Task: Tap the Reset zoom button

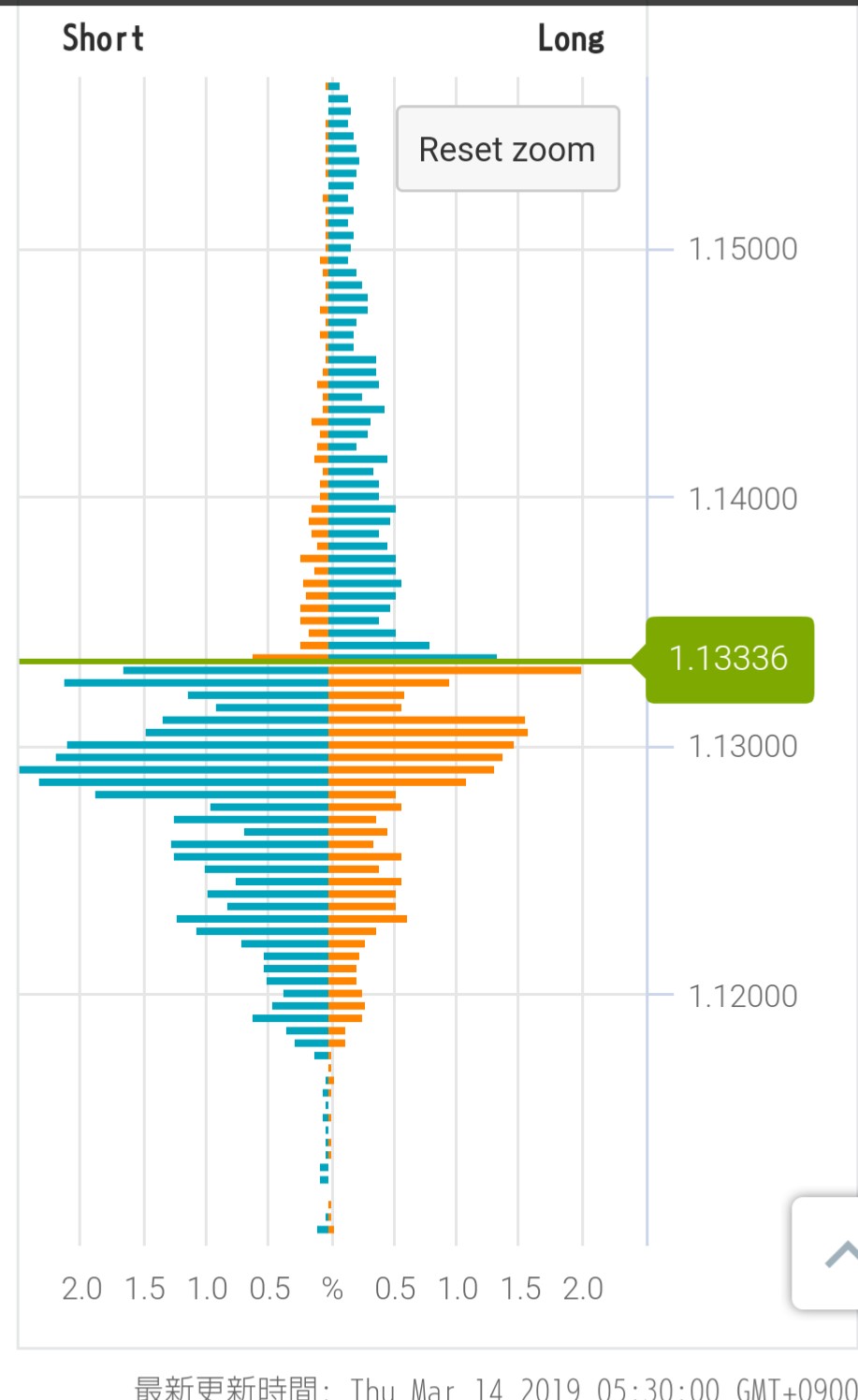Action: 507,150
